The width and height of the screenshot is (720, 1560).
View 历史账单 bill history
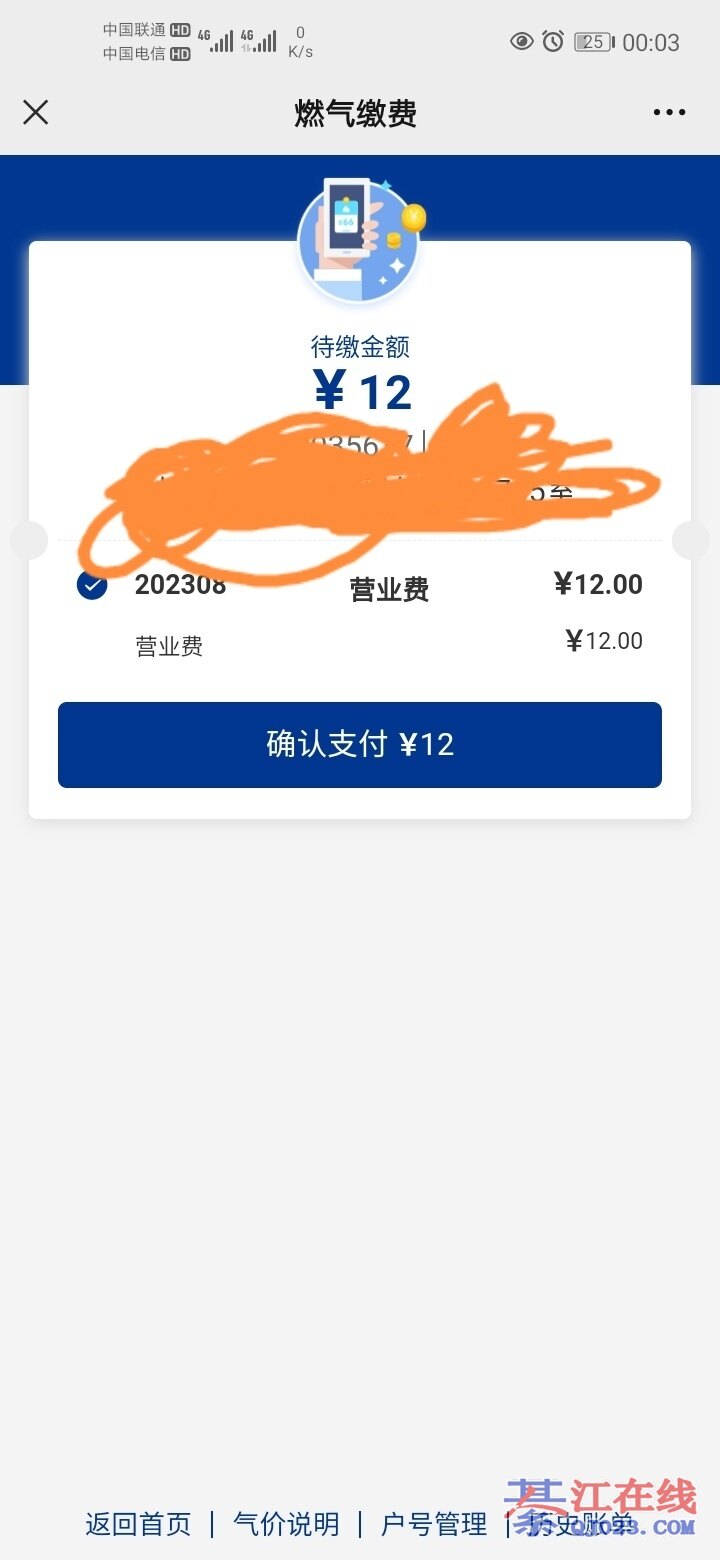tap(580, 1524)
